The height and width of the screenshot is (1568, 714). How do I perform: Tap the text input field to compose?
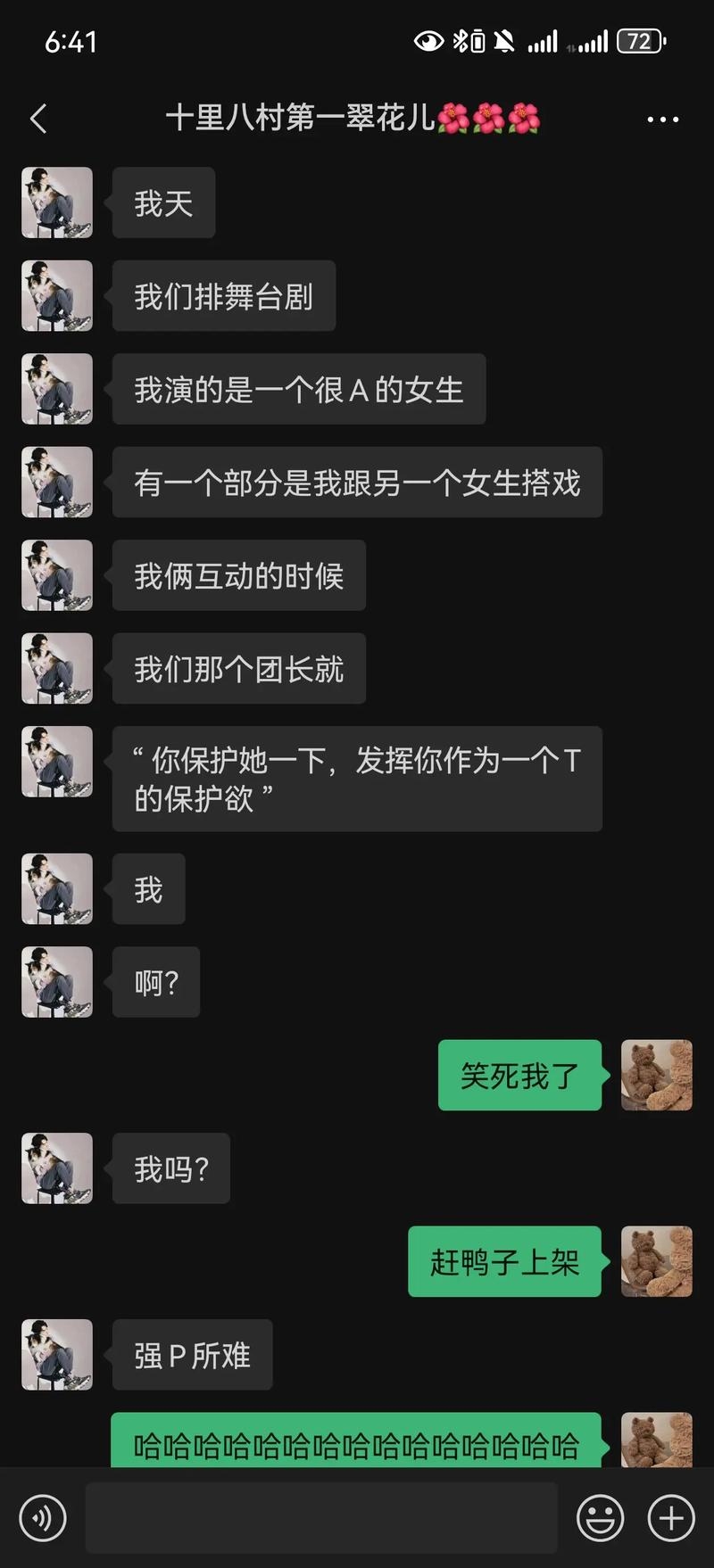[x=321, y=1516]
